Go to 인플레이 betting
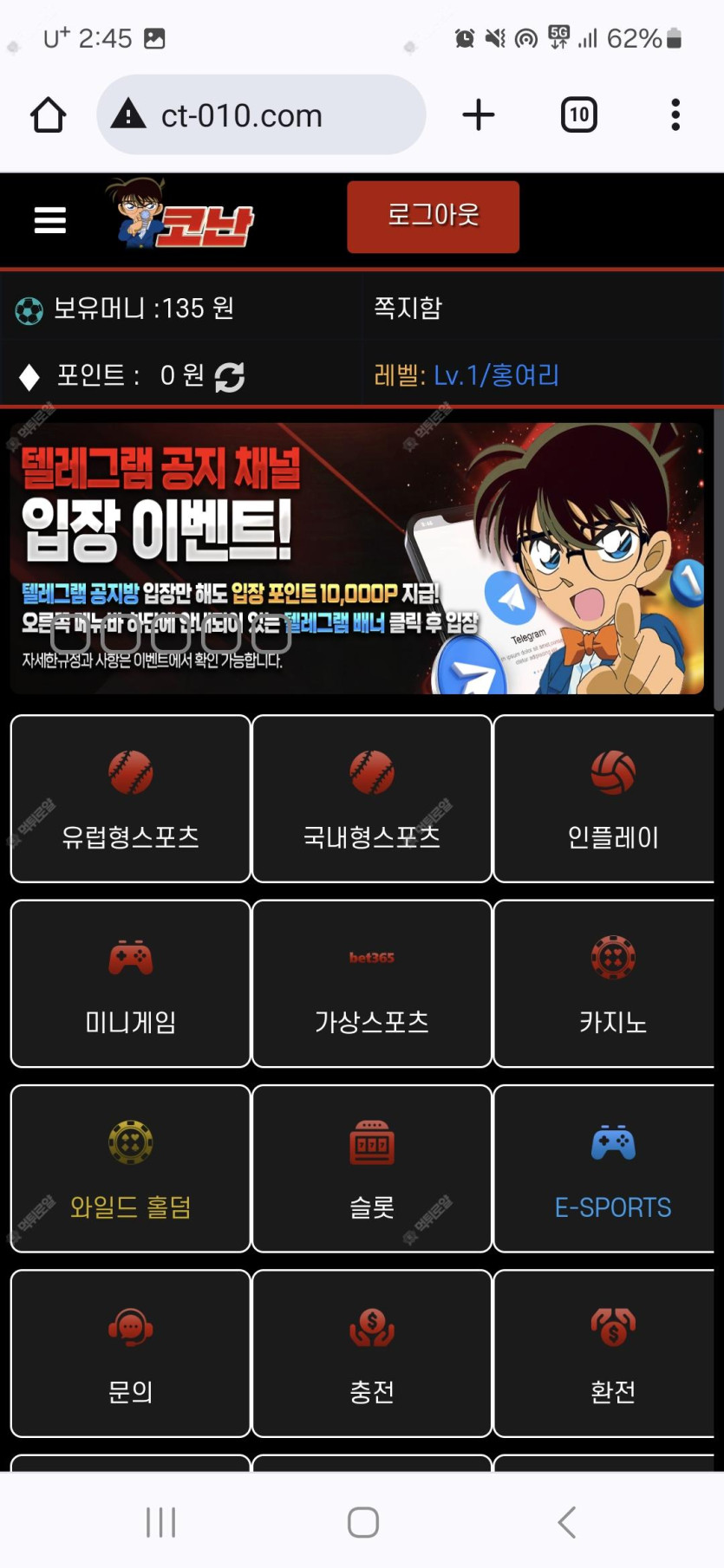Screen dimensions: 724x1568 point(611,798)
